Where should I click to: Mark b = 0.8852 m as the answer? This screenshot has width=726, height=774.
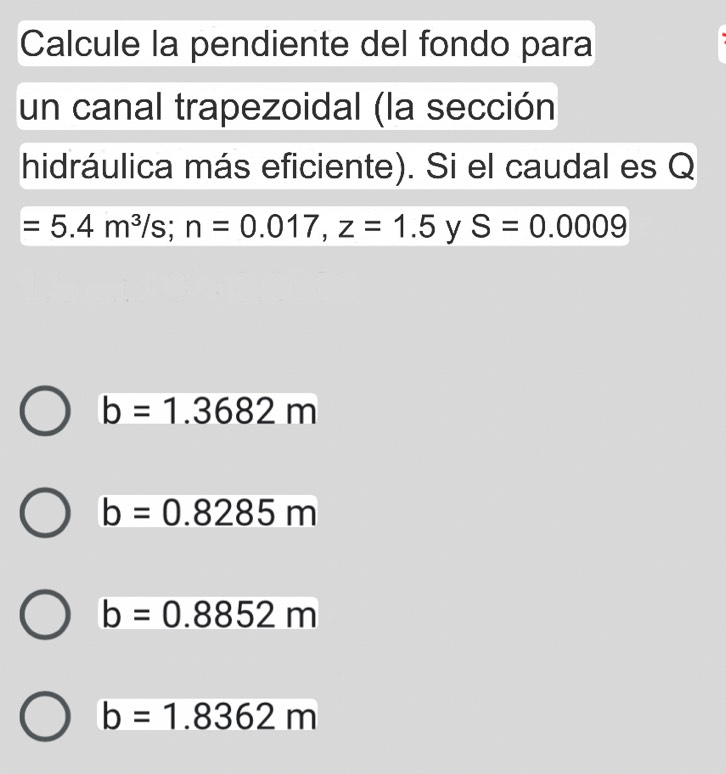pos(45,616)
